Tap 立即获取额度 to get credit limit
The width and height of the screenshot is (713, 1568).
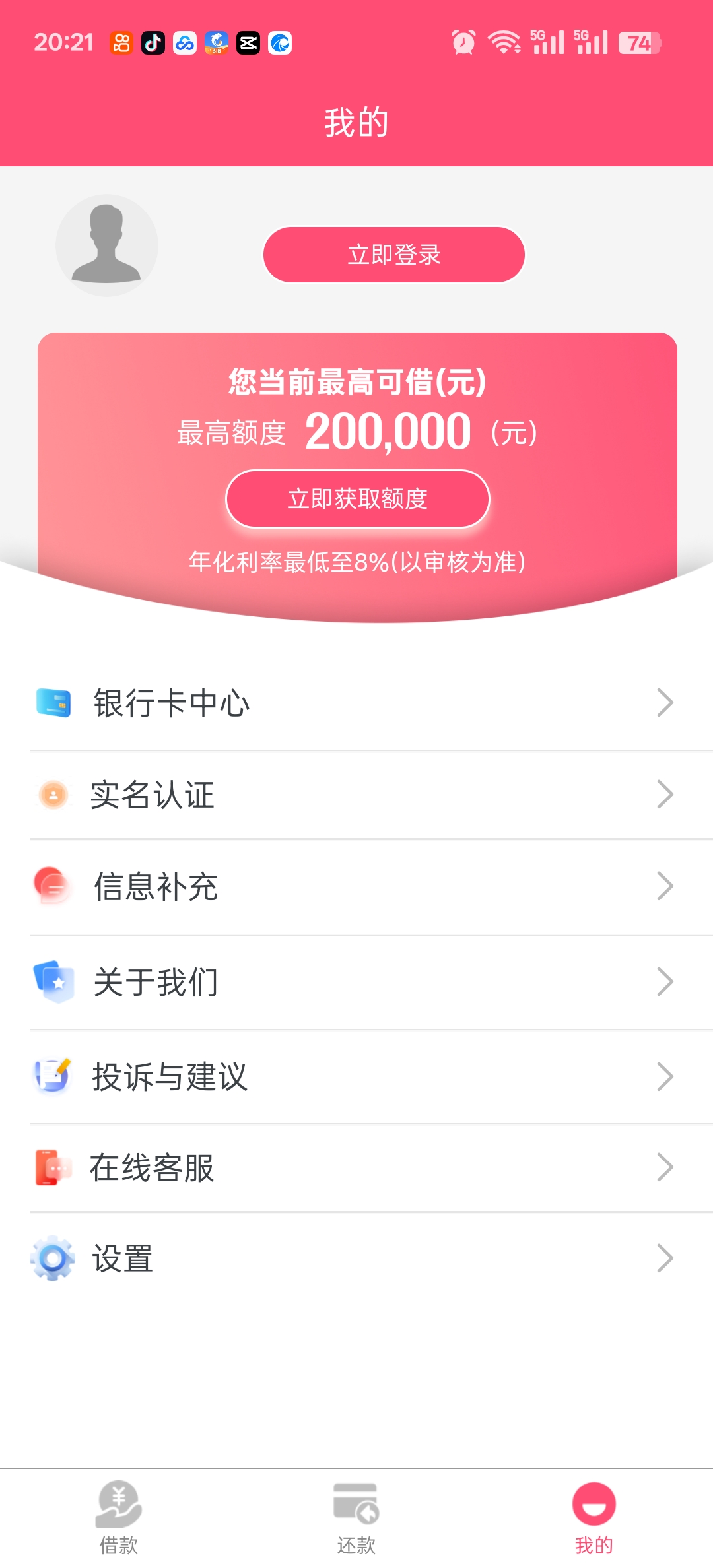(358, 499)
